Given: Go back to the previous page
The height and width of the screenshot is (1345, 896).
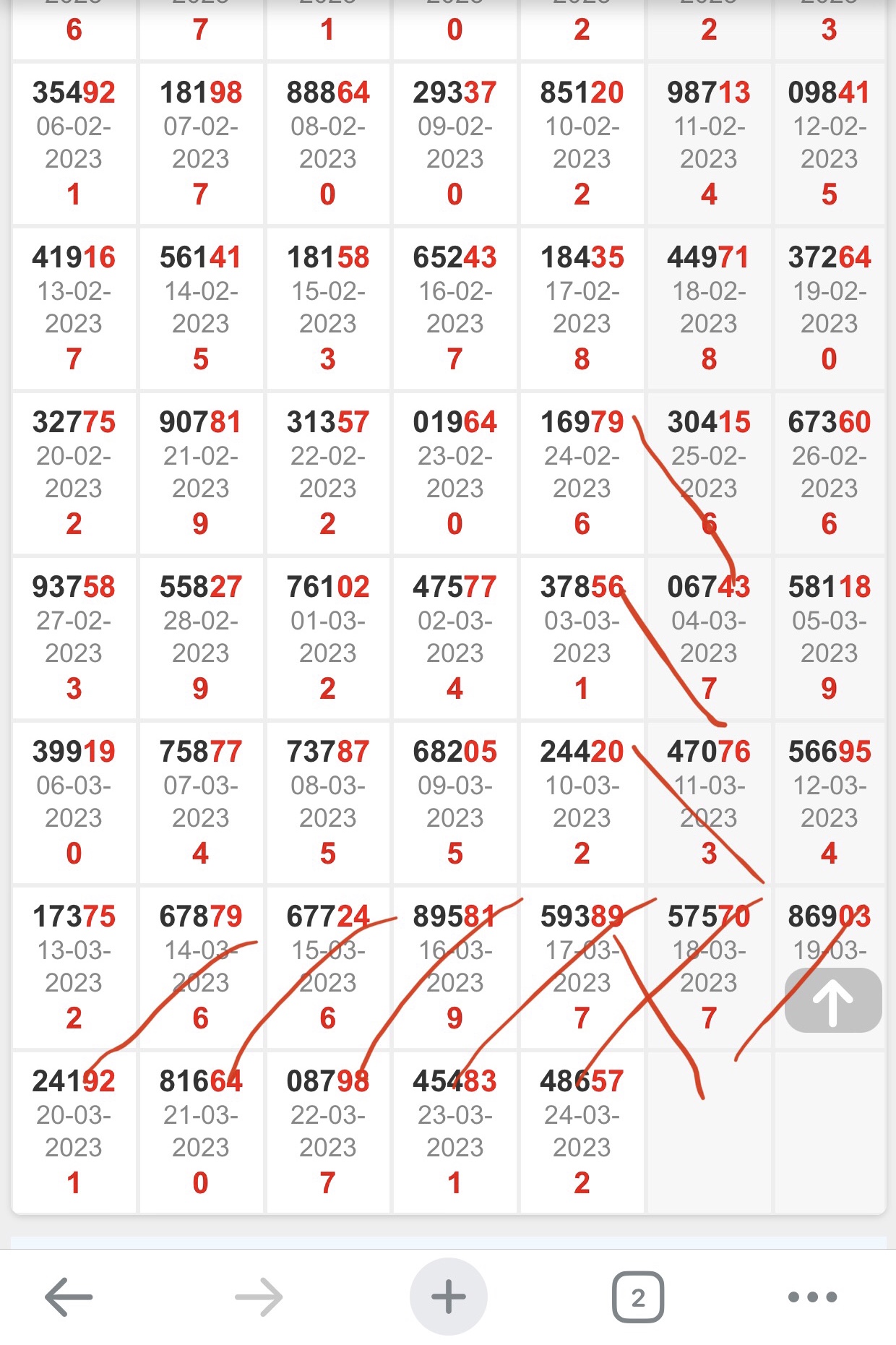Looking at the screenshot, I should tap(69, 1297).
